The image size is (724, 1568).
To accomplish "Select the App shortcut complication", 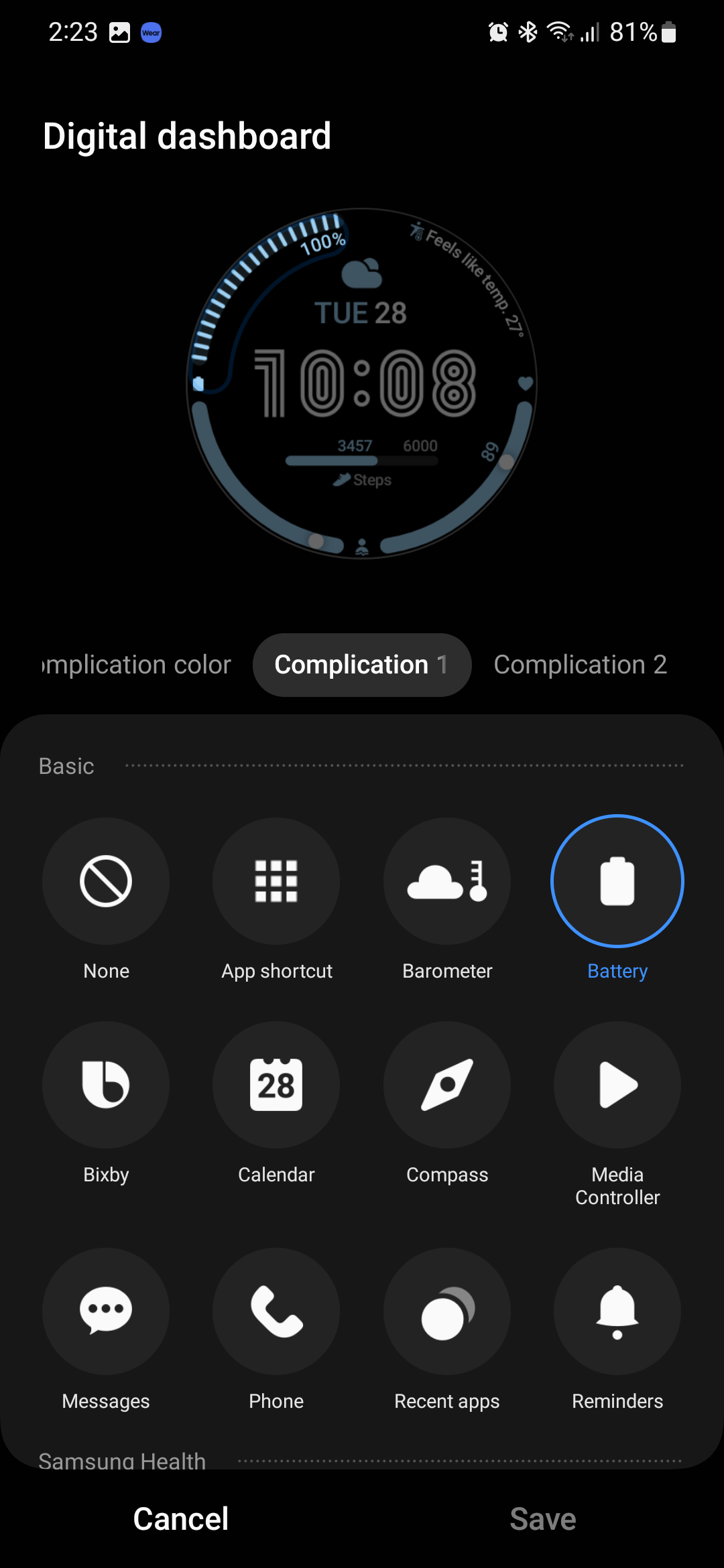I will pos(276,881).
